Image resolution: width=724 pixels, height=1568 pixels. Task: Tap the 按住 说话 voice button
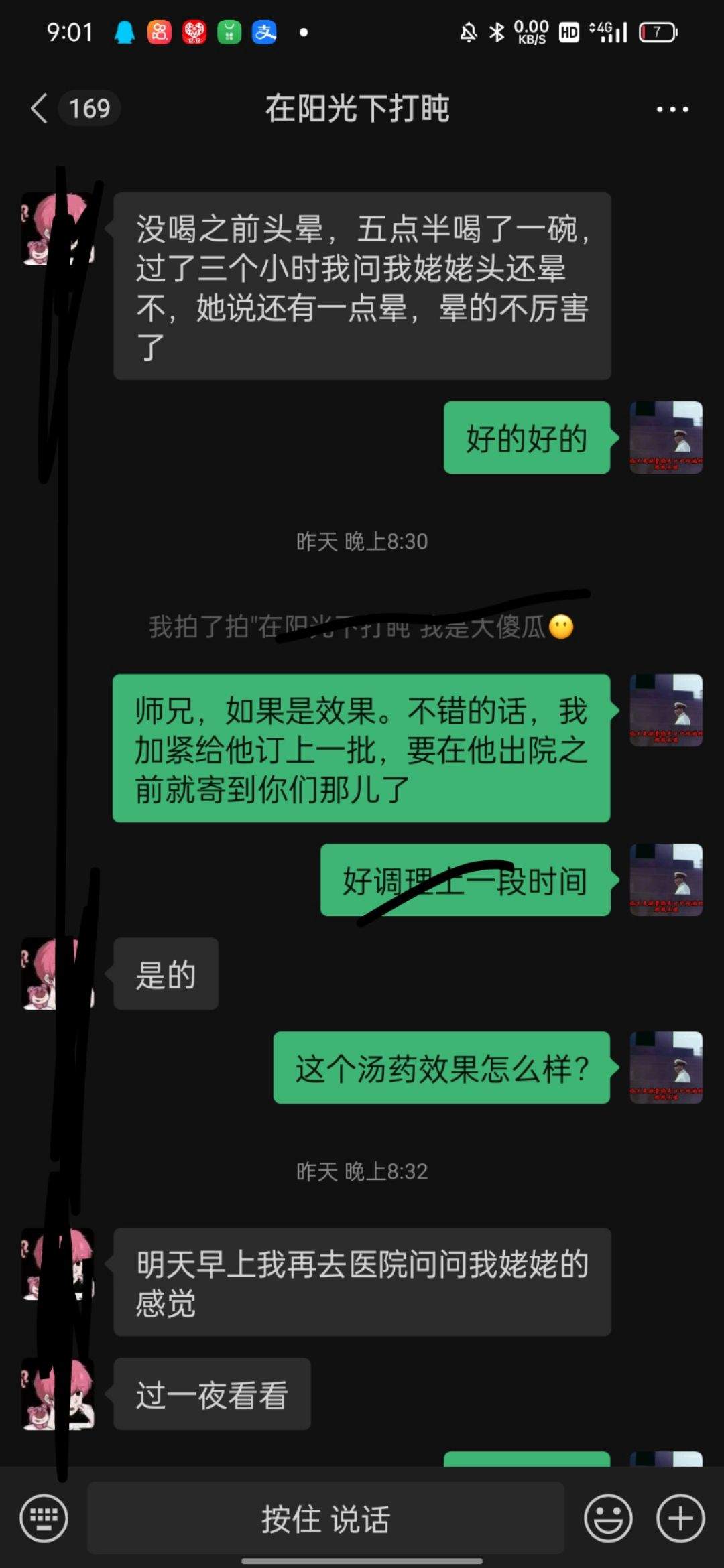pyautogui.click(x=325, y=1518)
